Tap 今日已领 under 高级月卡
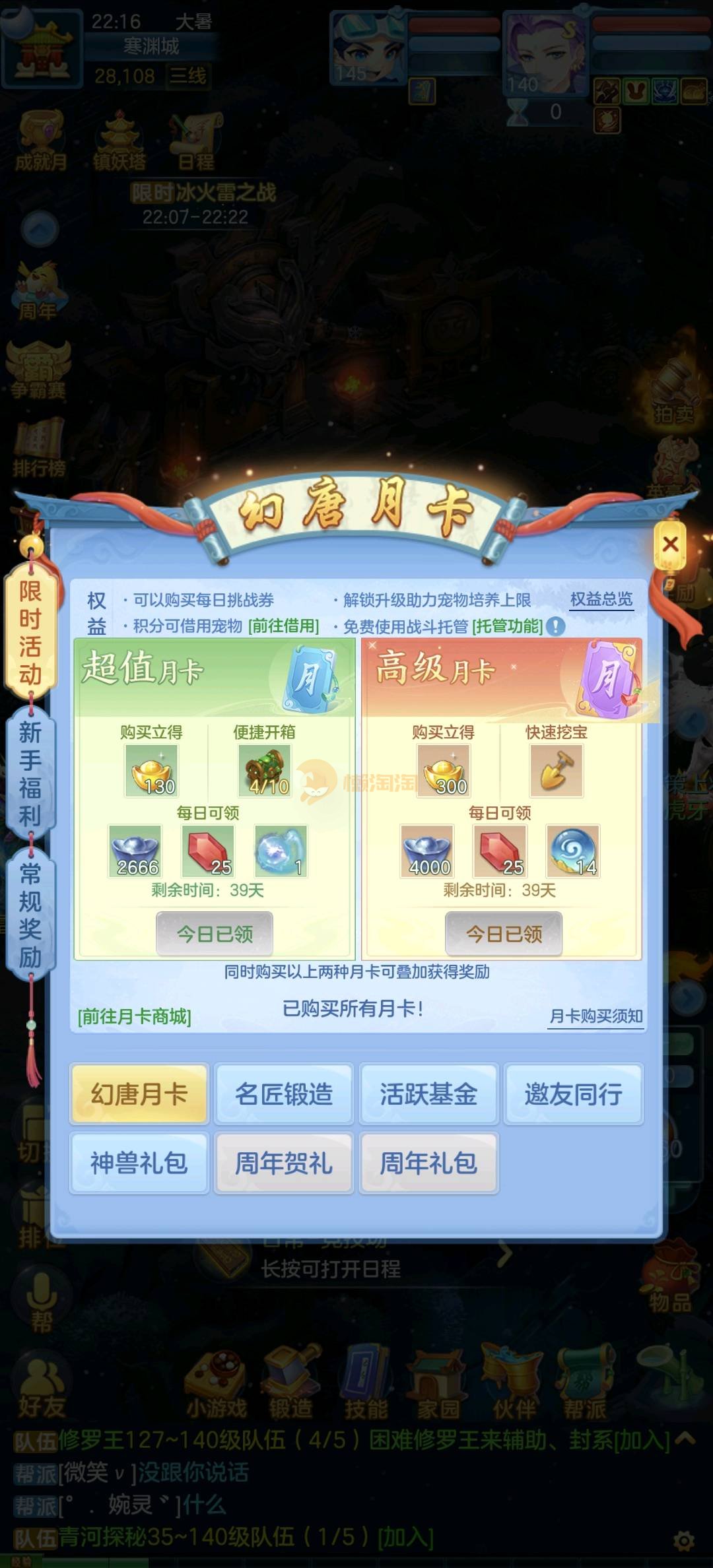Screen dimensions: 713x1568 504,934
